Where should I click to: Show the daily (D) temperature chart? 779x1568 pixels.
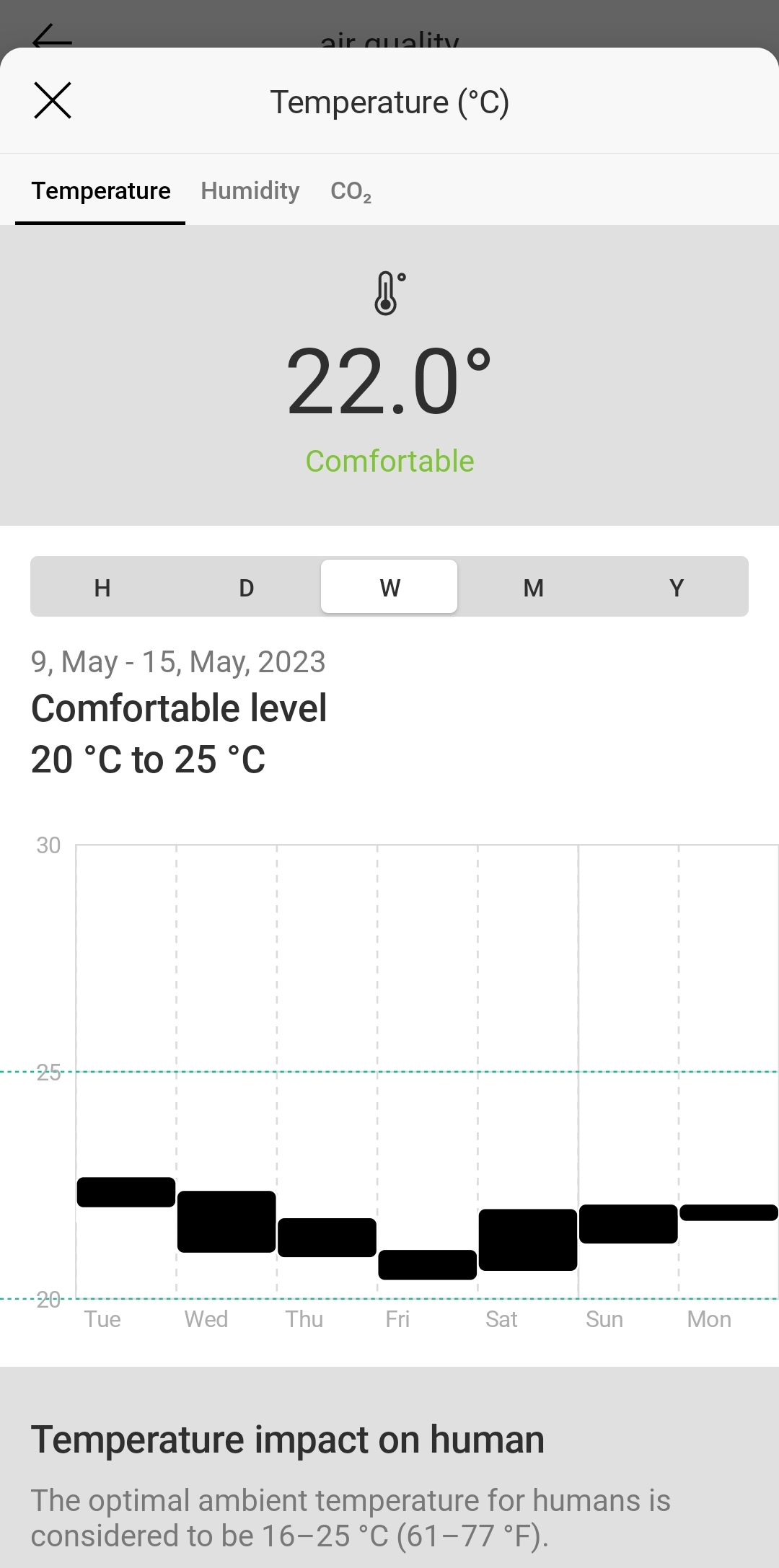(x=246, y=587)
